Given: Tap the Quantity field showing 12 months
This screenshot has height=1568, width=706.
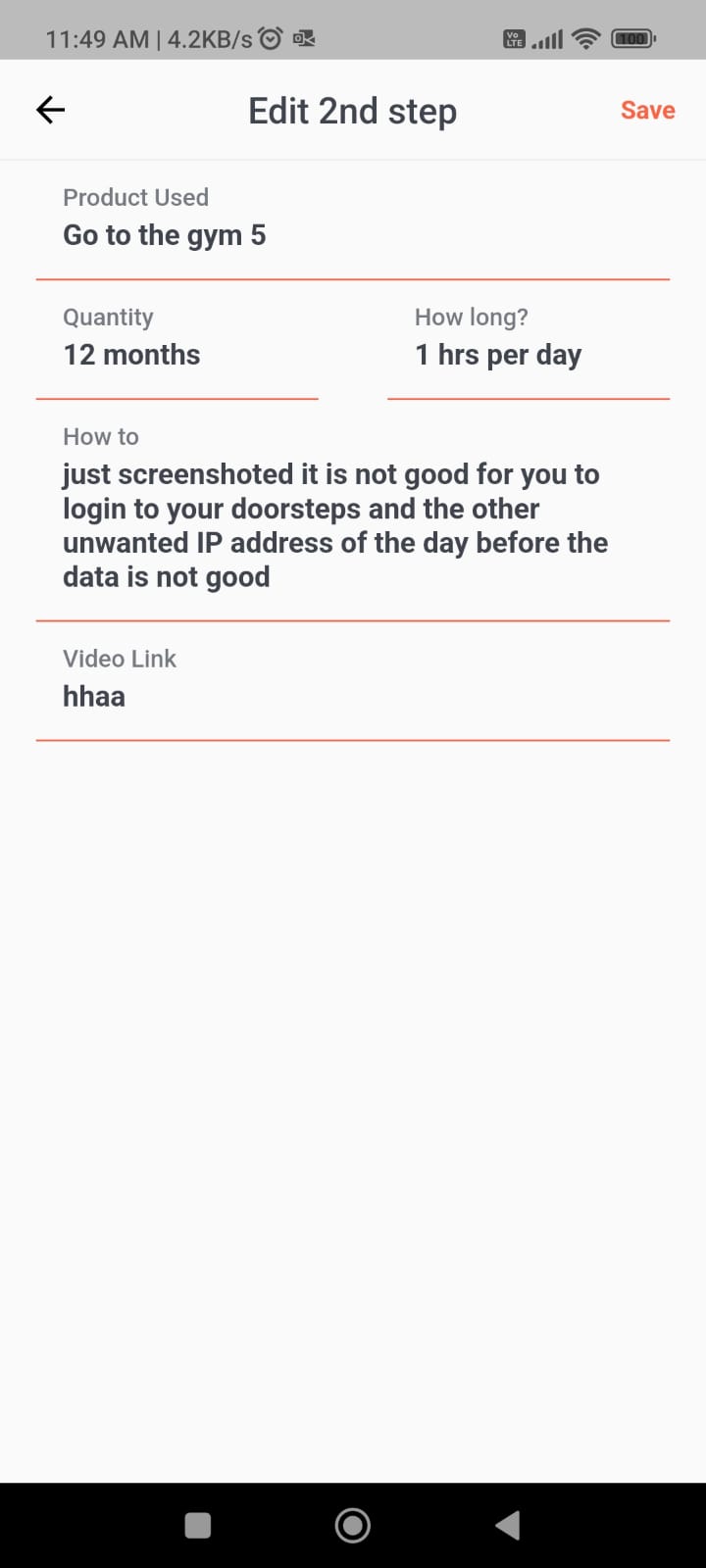Looking at the screenshot, I should coord(176,355).
